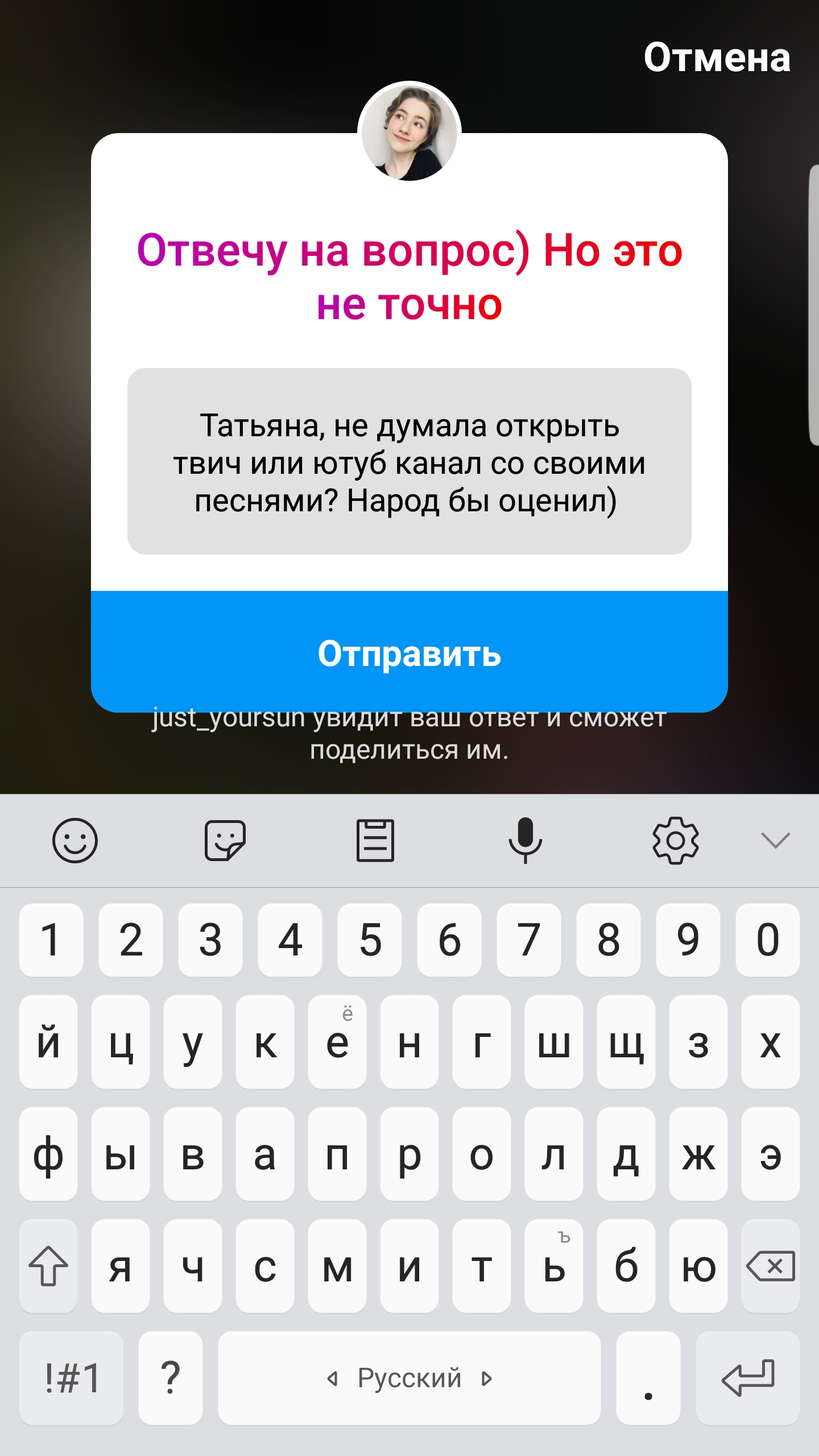Image resolution: width=819 pixels, height=1456 pixels.
Task: Tap the backspace key
Action: (x=771, y=1266)
